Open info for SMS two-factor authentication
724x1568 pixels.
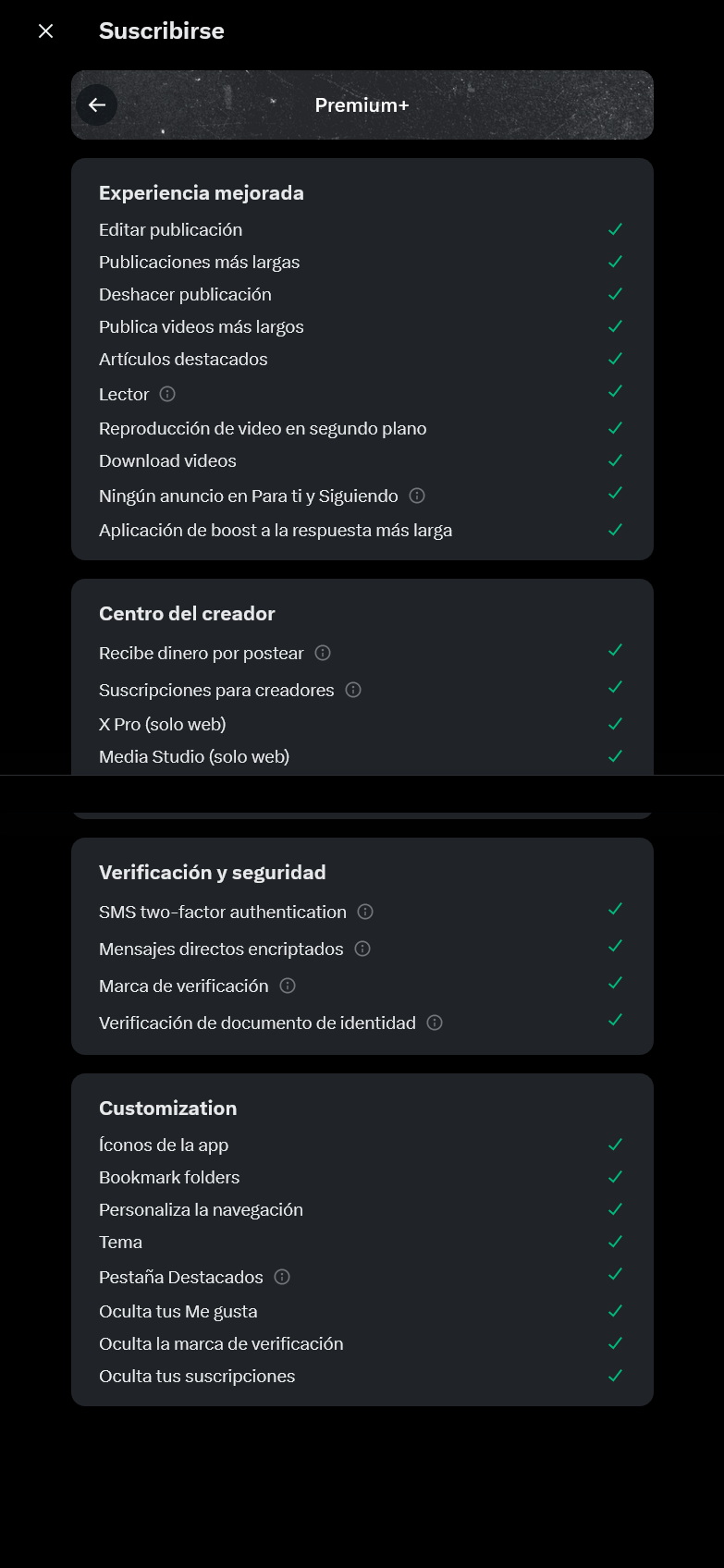coord(365,912)
